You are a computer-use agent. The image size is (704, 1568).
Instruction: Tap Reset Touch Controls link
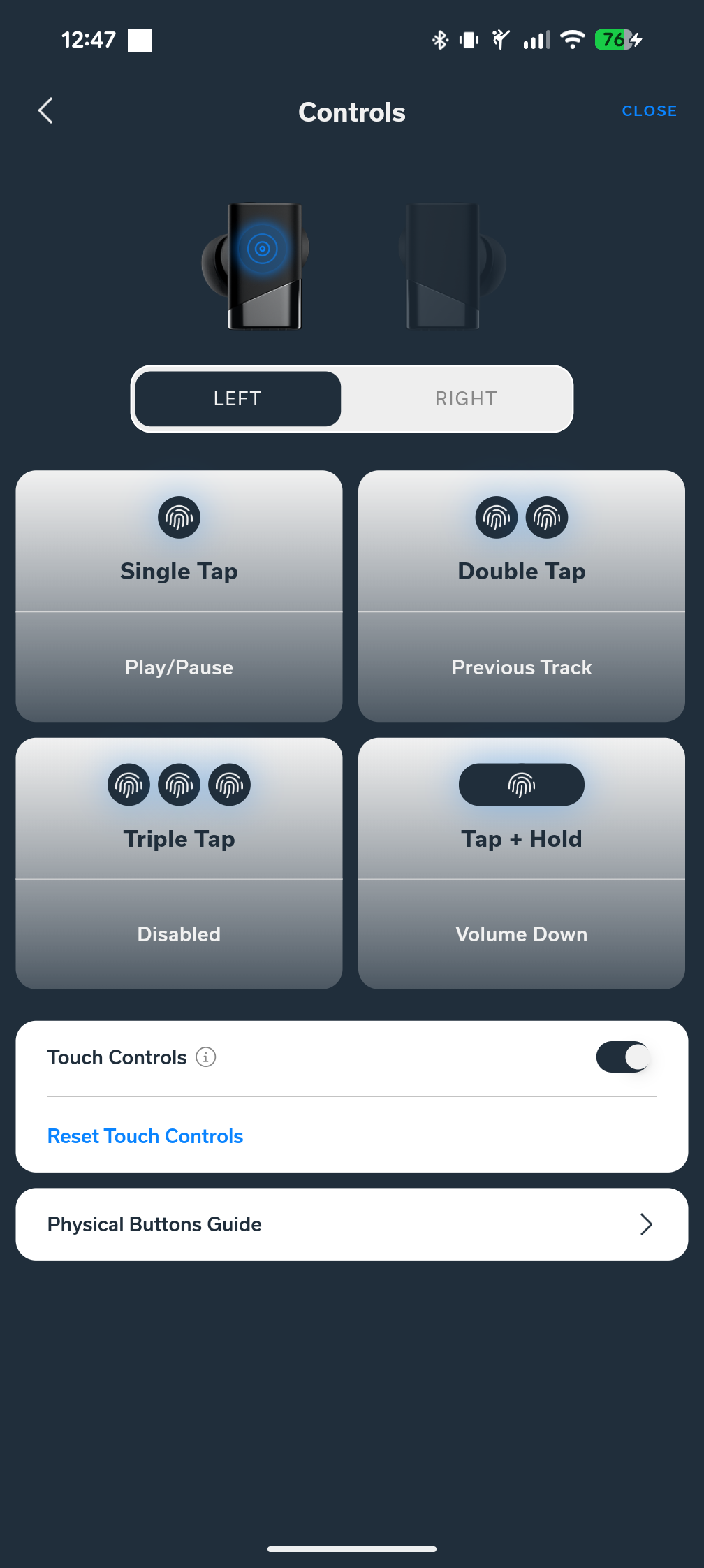[145, 1136]
